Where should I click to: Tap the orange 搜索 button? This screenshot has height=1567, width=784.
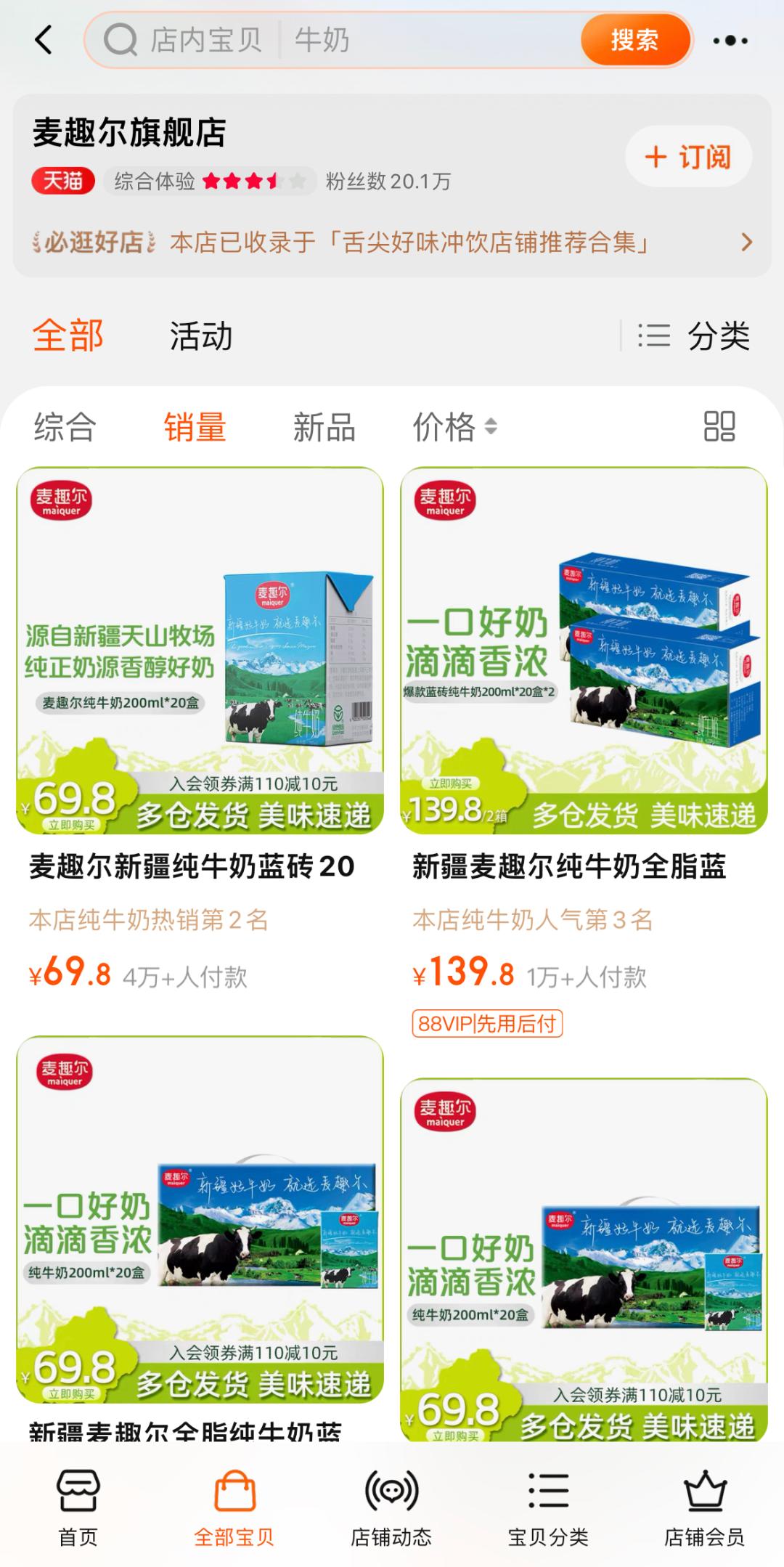(634, 40)
